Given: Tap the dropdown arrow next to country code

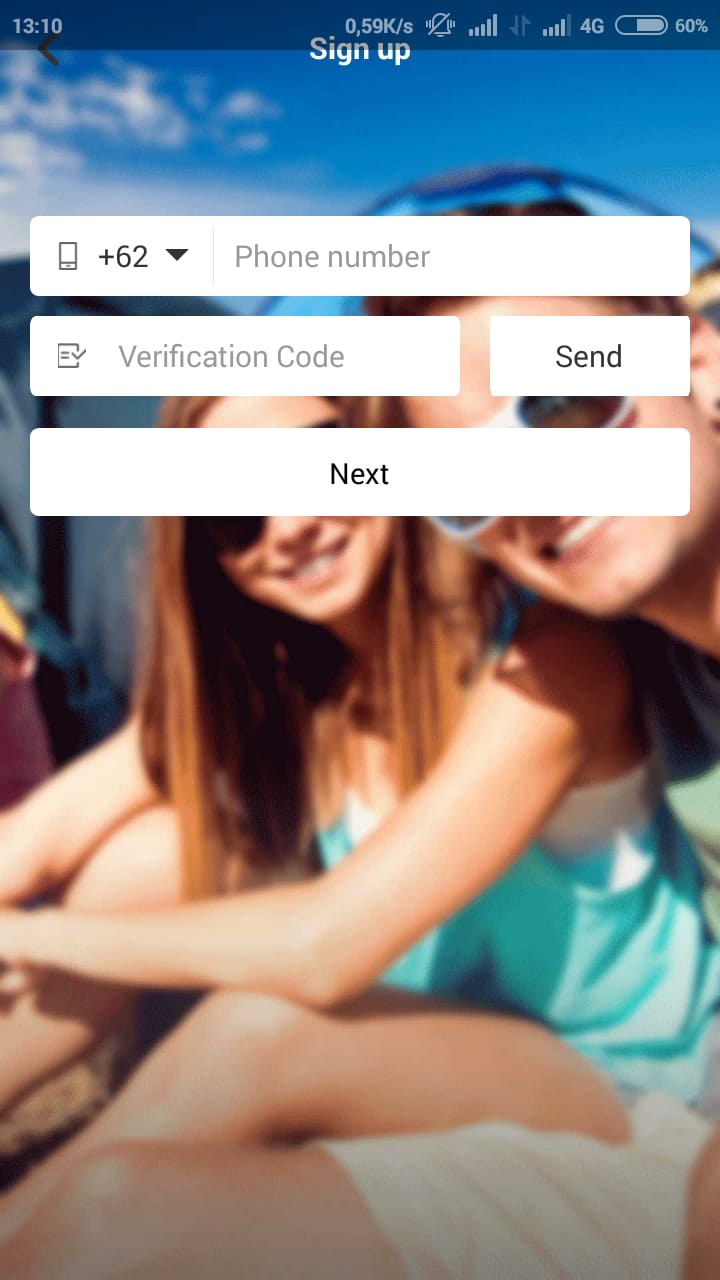Looking at the screenshot, I should (x=176, y=256).
